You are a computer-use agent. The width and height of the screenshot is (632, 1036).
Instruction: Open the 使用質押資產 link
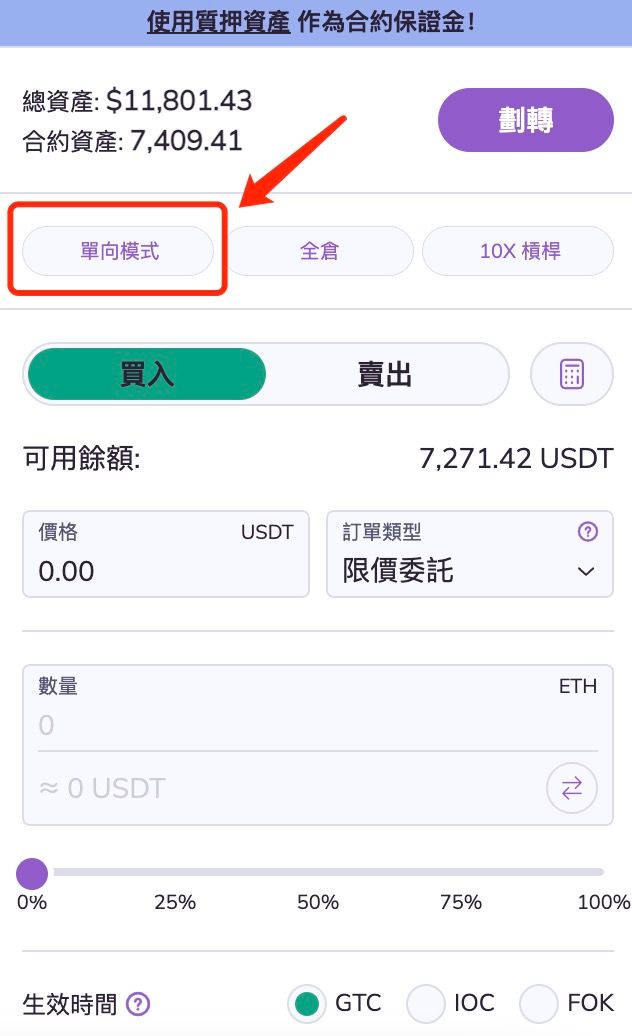click(218, 22)
